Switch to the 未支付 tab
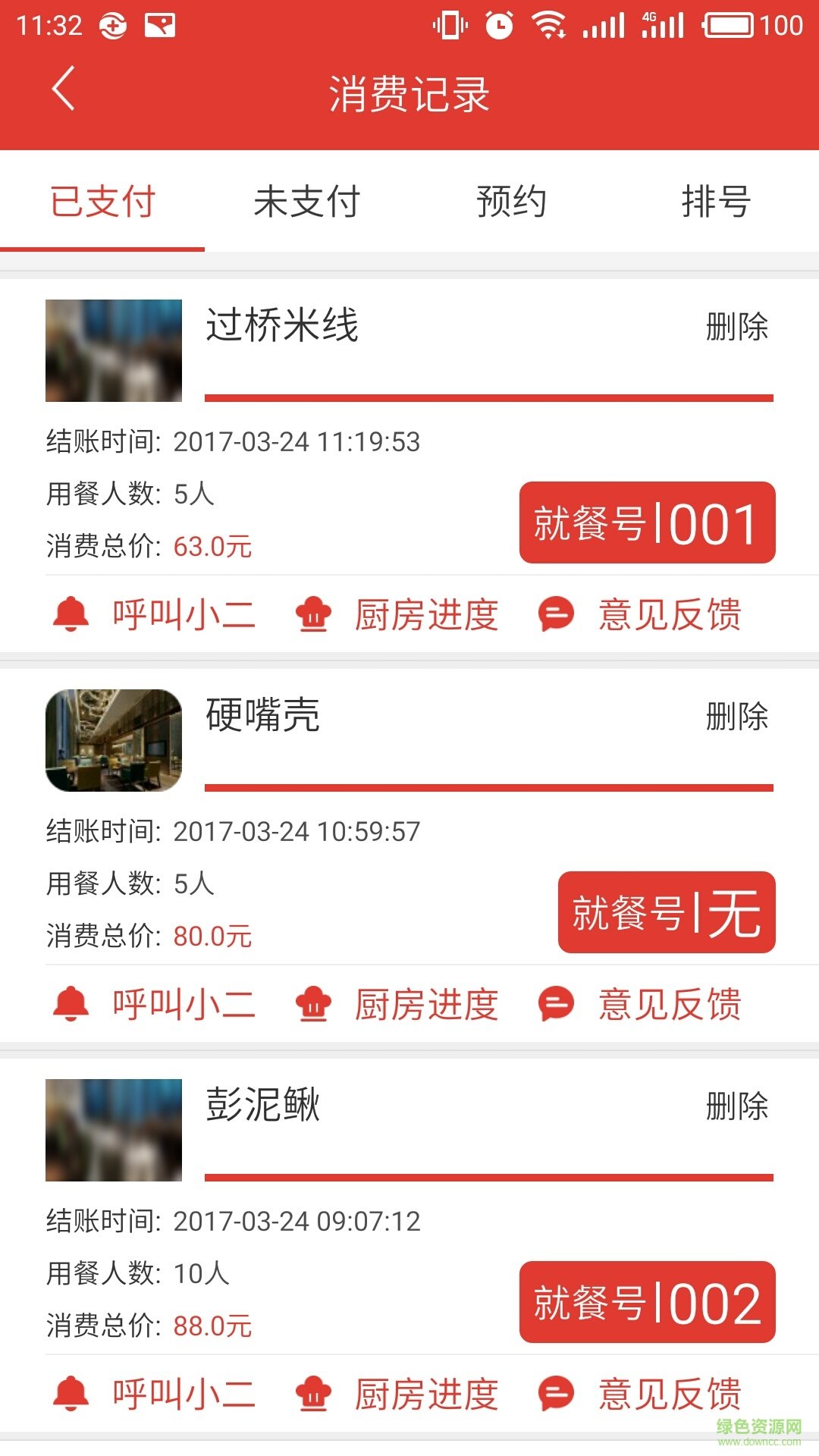 pos(307,201)
